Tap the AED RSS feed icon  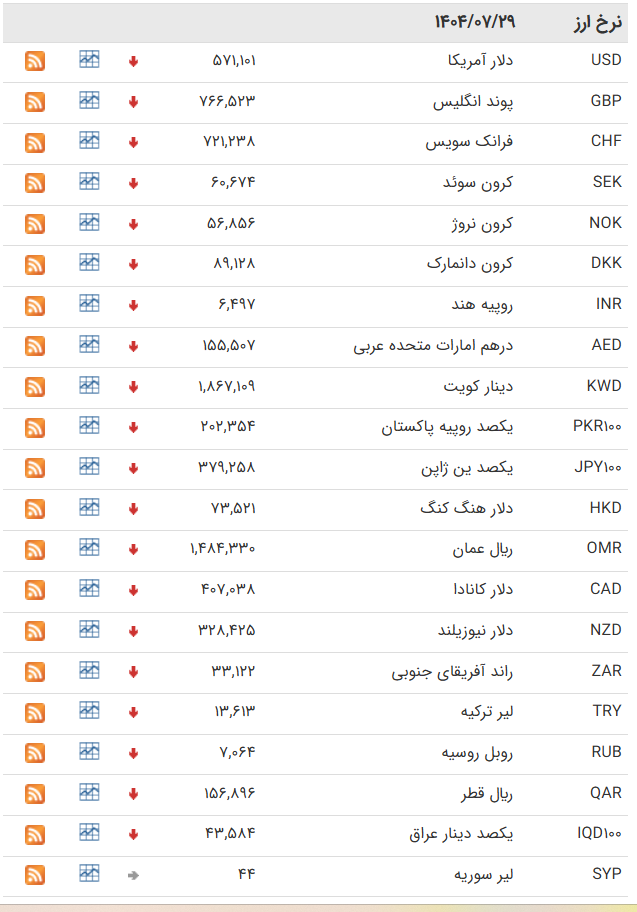click(35, 346)
